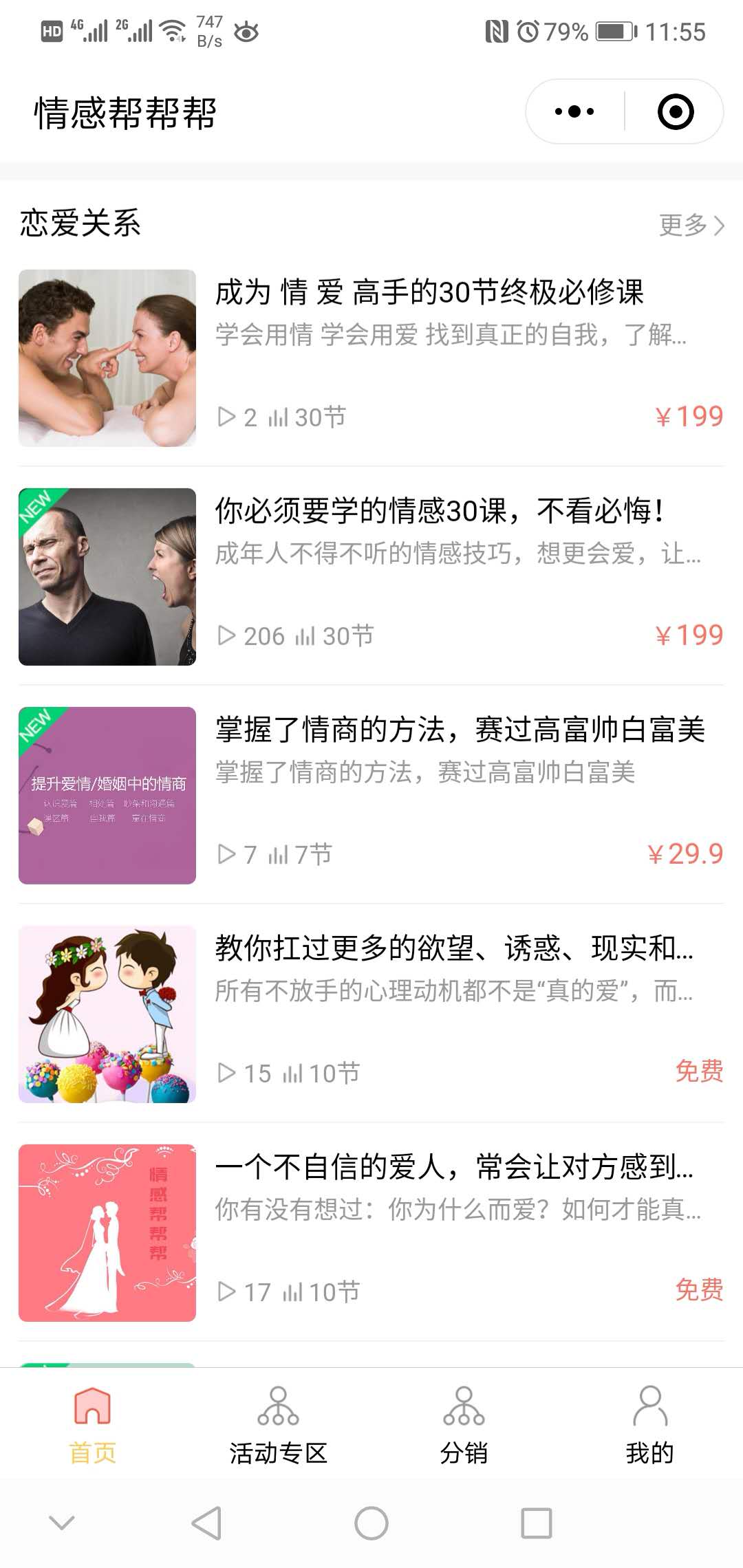Viewport: 743px width, 1568px height.
Task: Open free course 教你扛过更多的欲望
Action: click(371, 1014)
